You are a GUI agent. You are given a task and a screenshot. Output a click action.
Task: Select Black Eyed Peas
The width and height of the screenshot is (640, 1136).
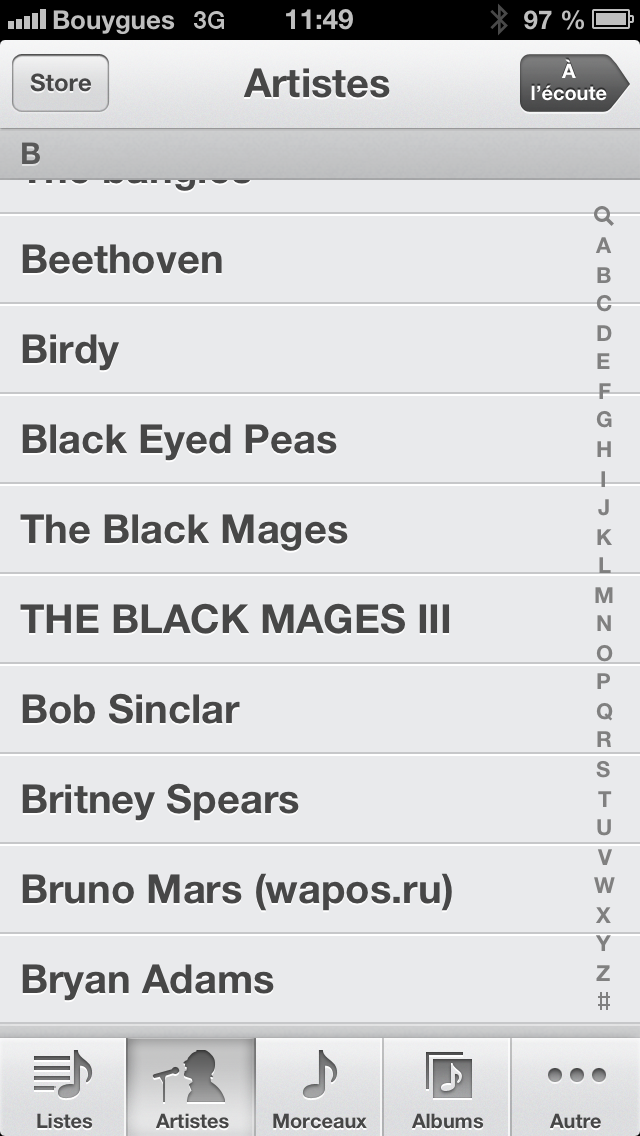290,440
